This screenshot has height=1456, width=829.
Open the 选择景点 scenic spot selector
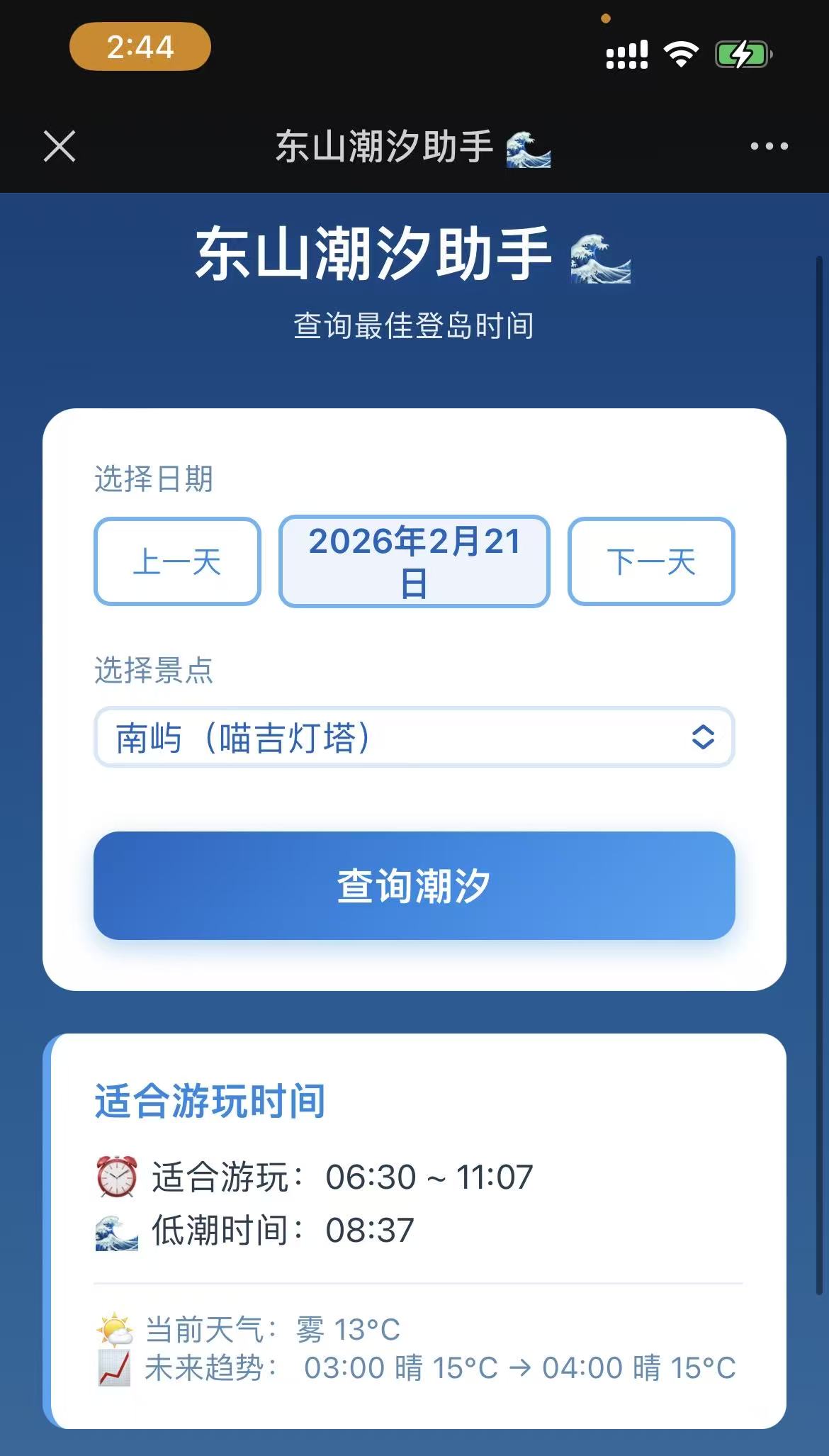(414, 737)
